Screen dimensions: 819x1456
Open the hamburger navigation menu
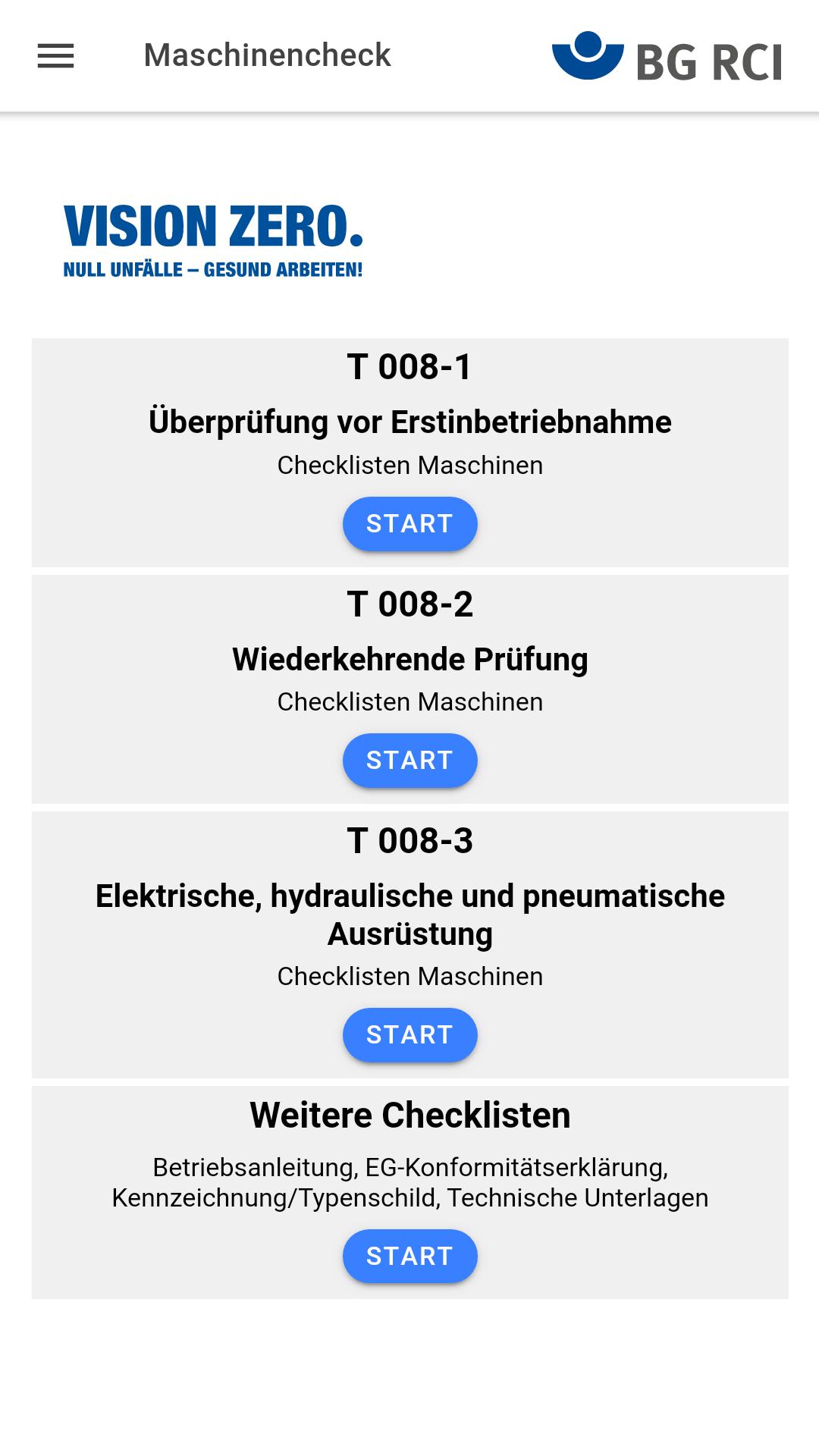pyautogui.click(x=56, y=56)
